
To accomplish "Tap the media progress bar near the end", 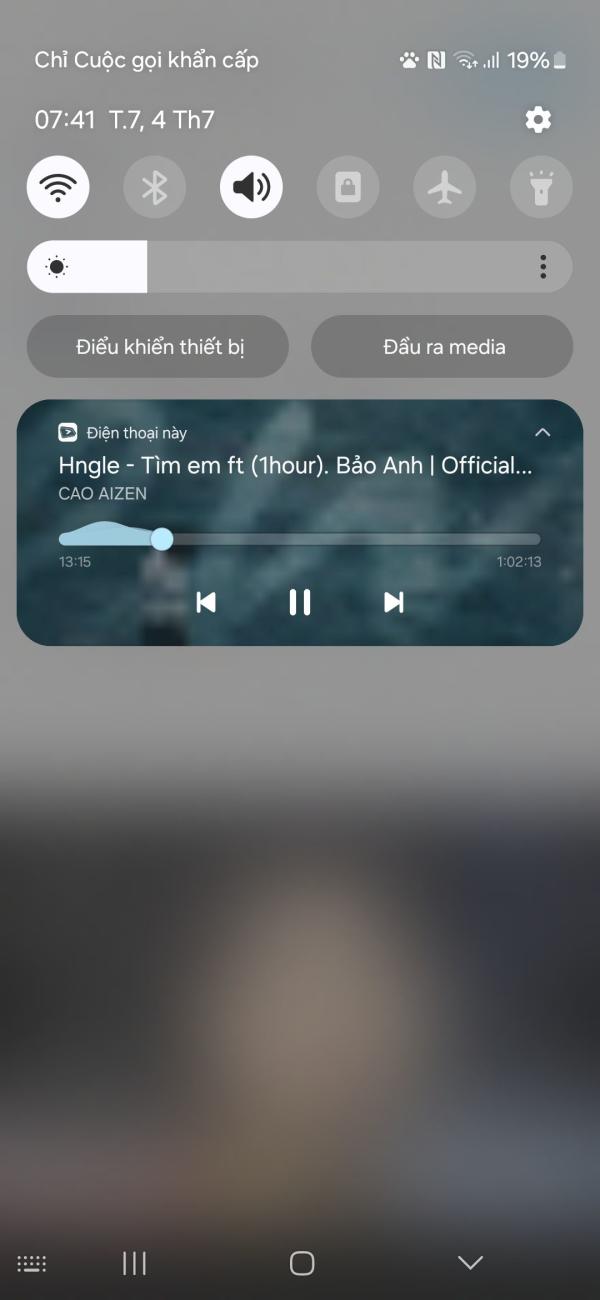I will coord(520,539).
